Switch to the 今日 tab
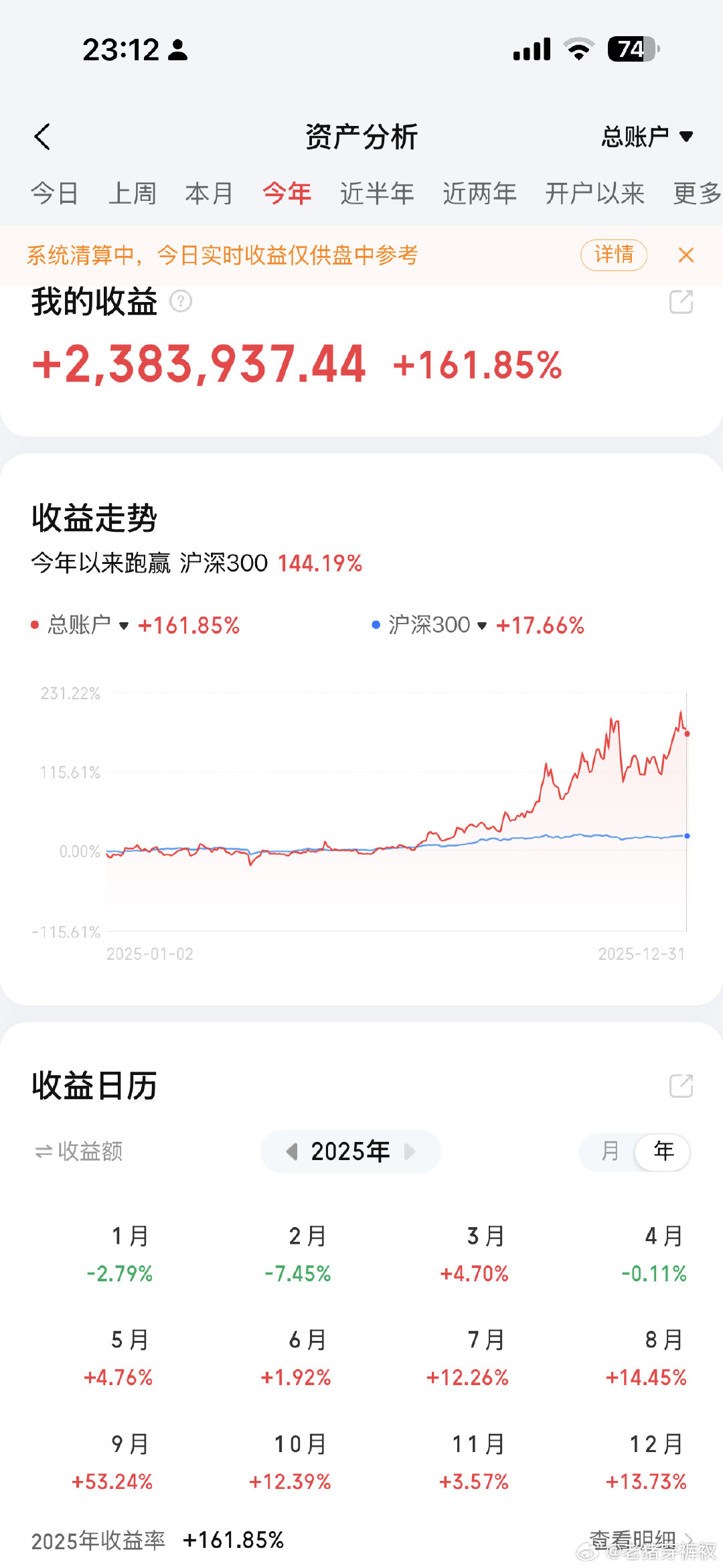The image size is (723, 1568). tap(54, 194)
